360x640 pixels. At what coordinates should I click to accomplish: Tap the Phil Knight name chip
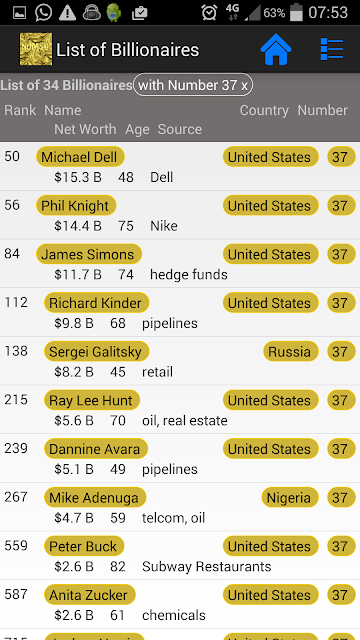[76, 205]
